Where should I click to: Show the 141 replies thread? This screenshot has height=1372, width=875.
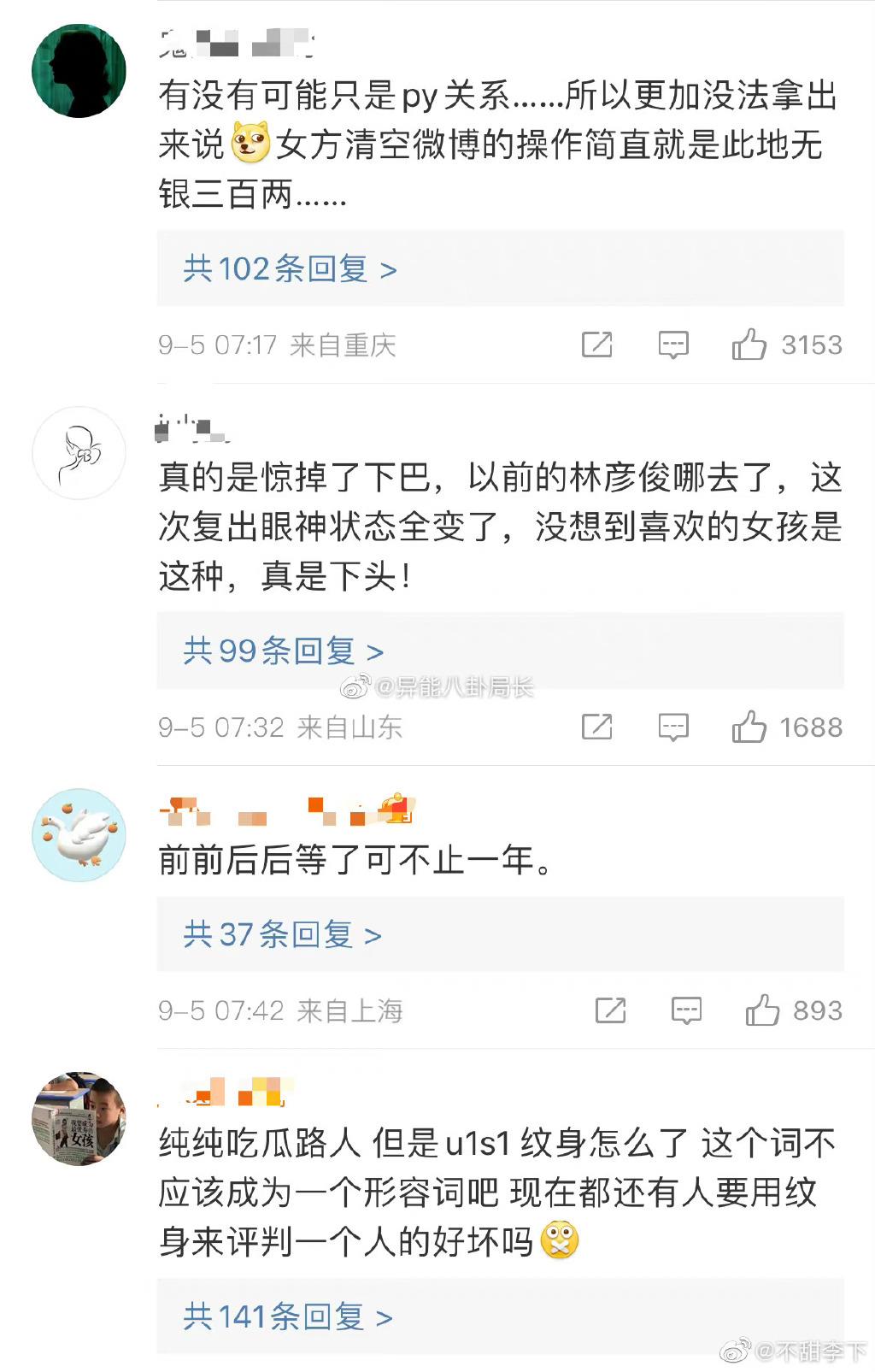coord(287,1317)
